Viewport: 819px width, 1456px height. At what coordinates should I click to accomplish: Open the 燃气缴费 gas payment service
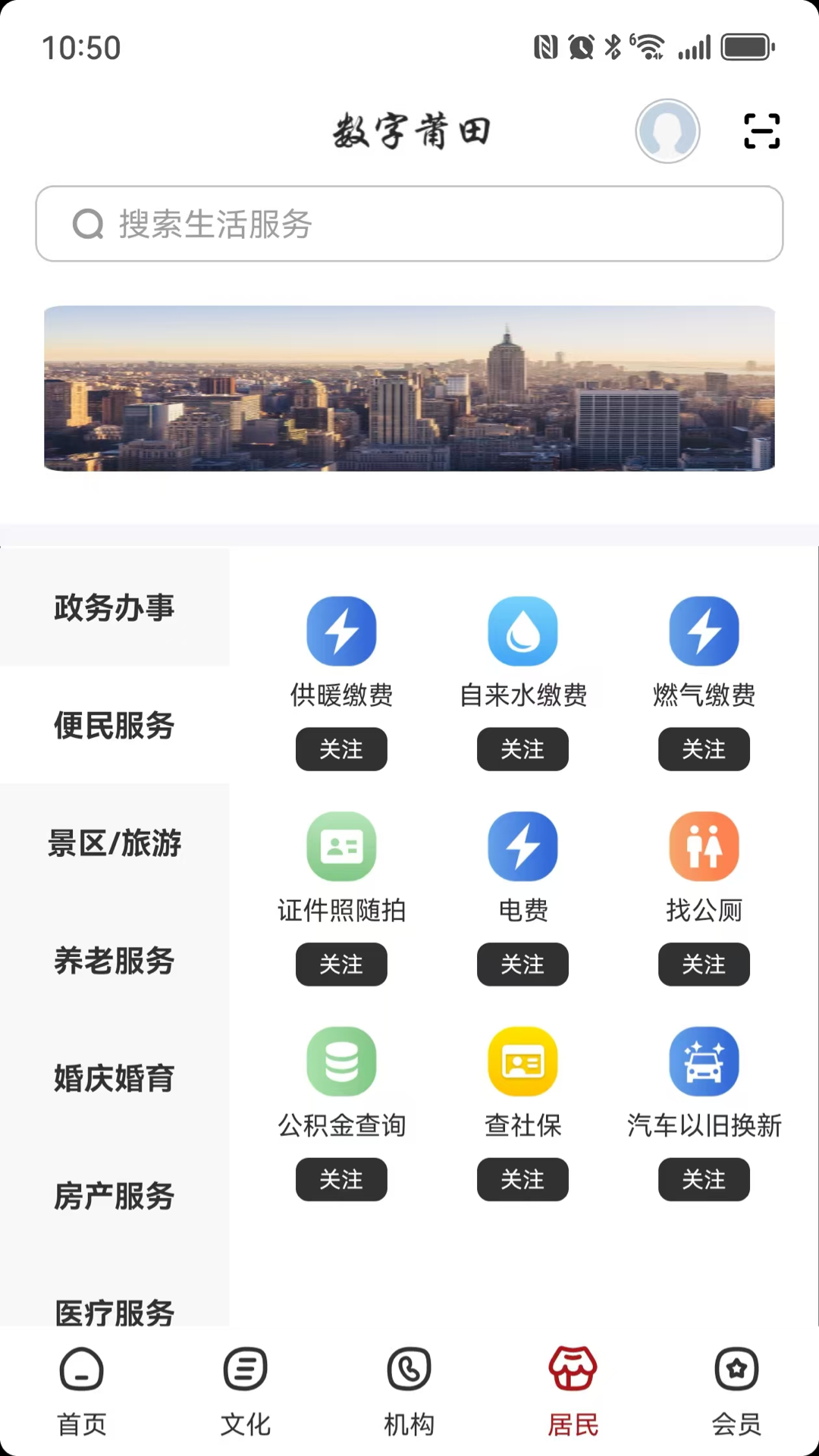coord(704,630)
